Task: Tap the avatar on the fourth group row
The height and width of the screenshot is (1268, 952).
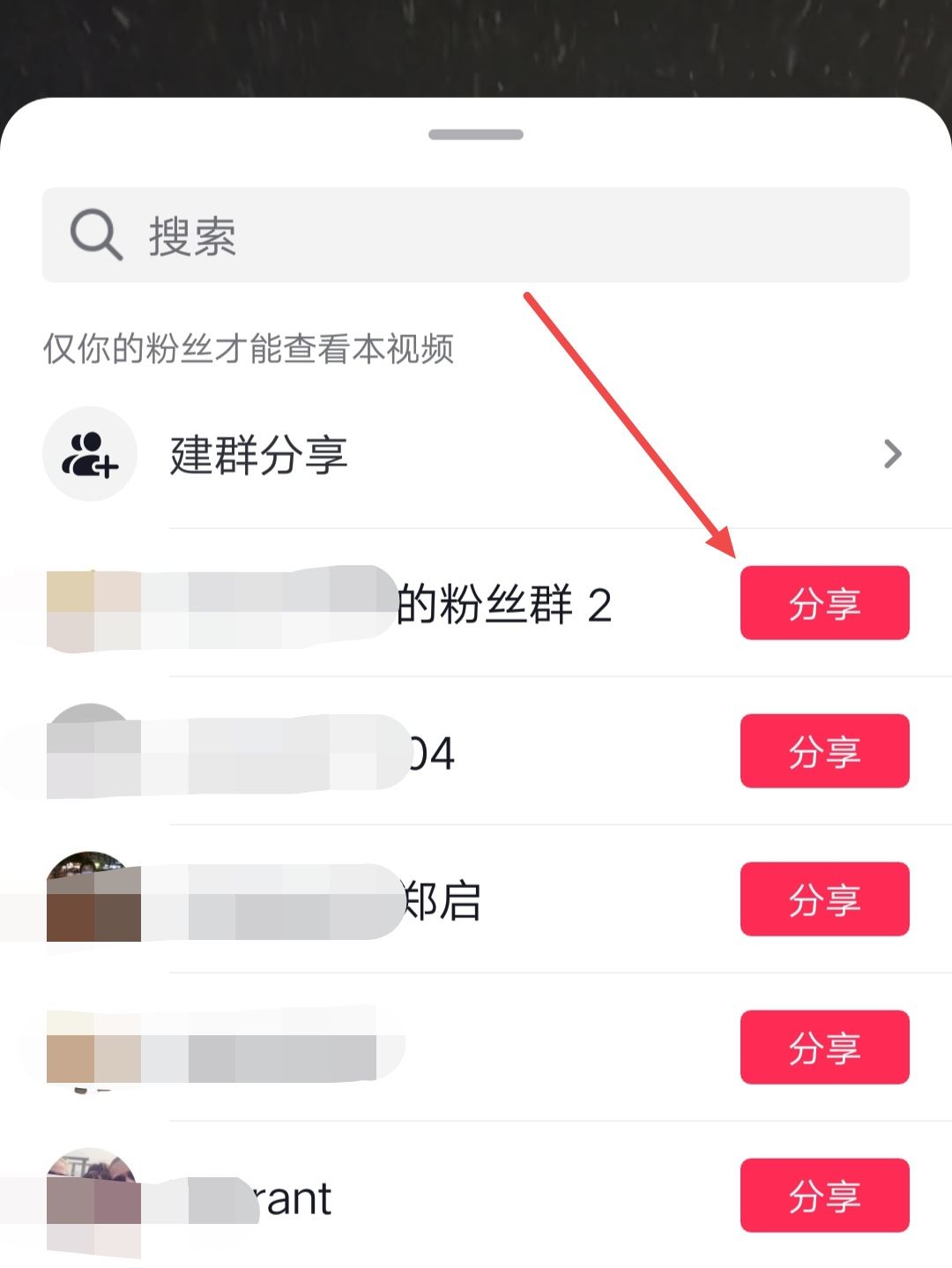Action: tap(88, 1047)
